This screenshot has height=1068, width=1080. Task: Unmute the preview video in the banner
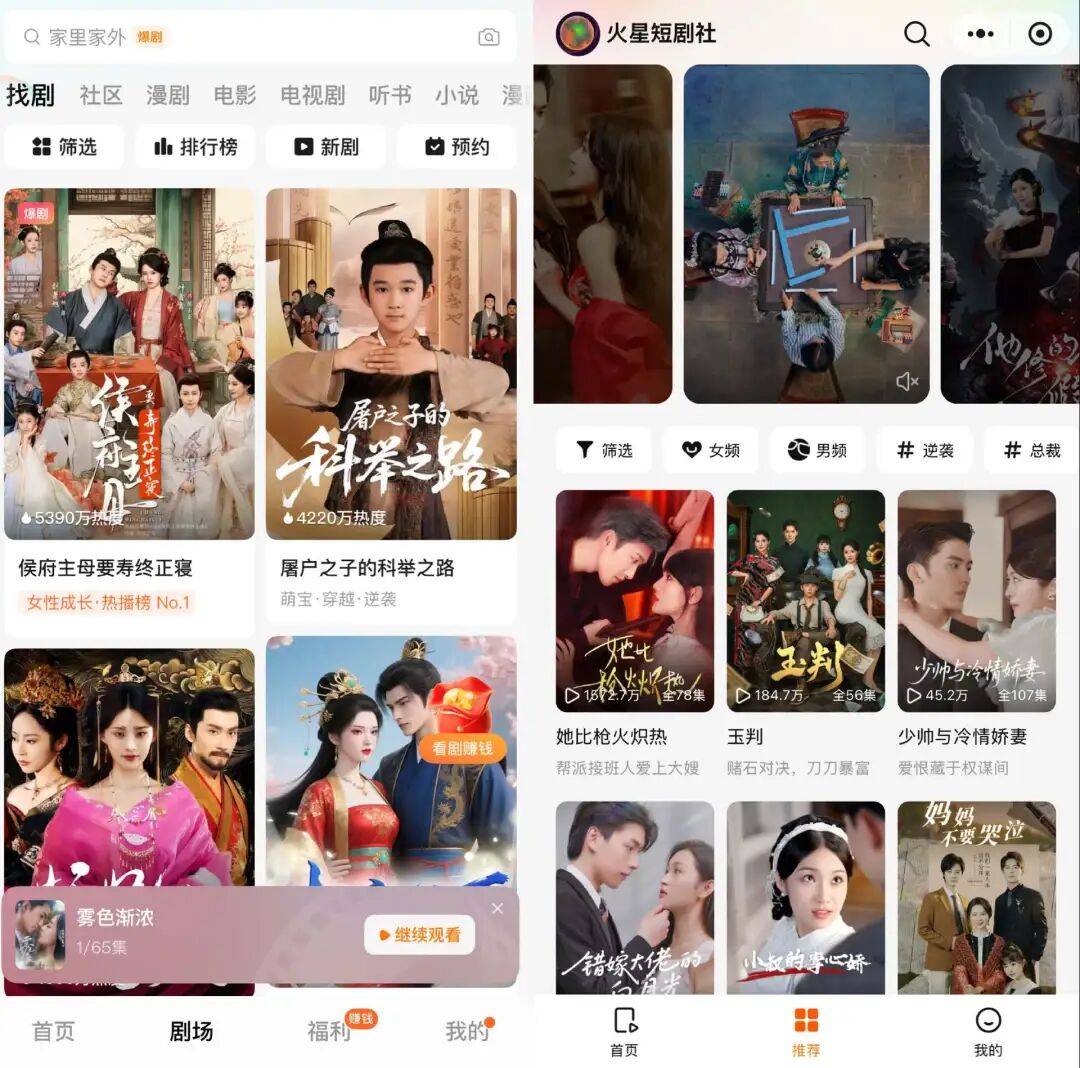907,381
